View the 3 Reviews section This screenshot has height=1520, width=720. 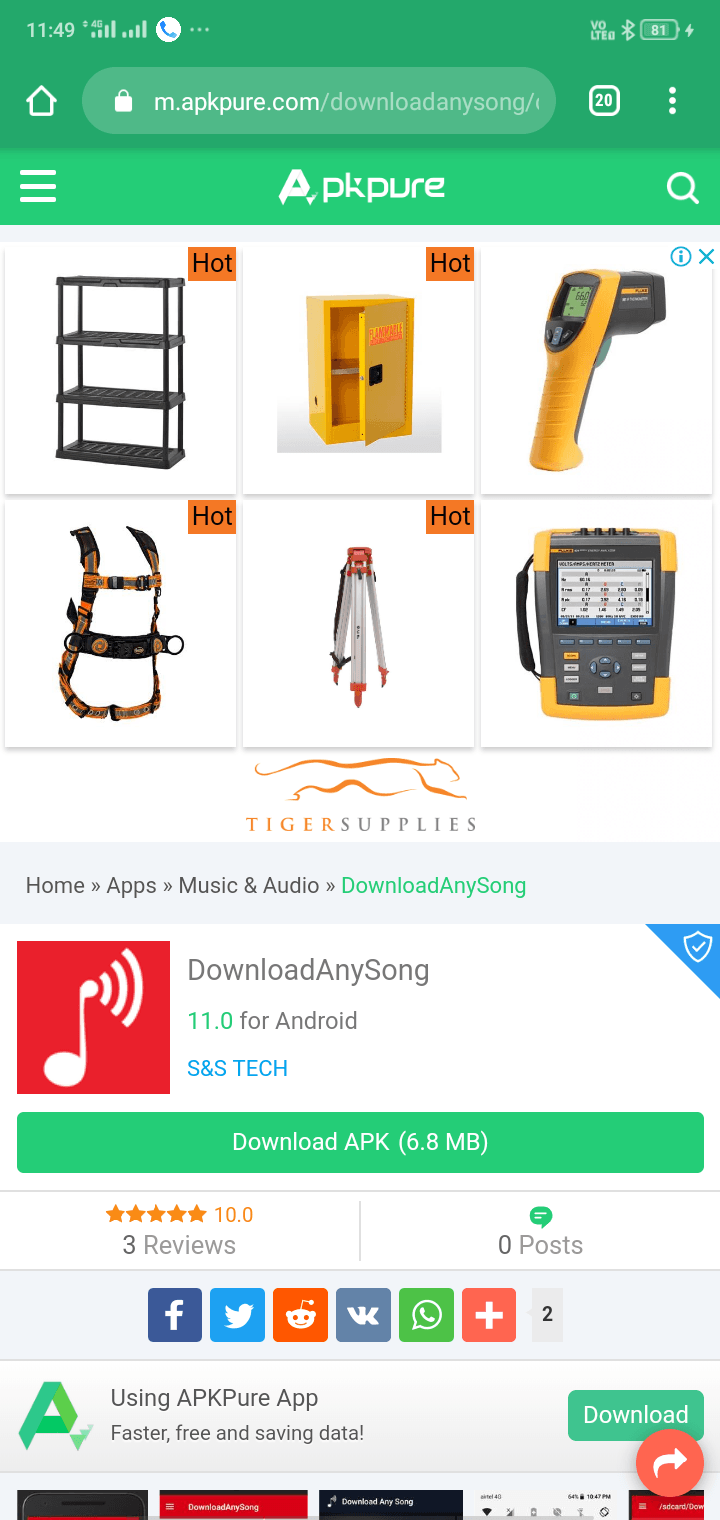[x=179, y=1231]
